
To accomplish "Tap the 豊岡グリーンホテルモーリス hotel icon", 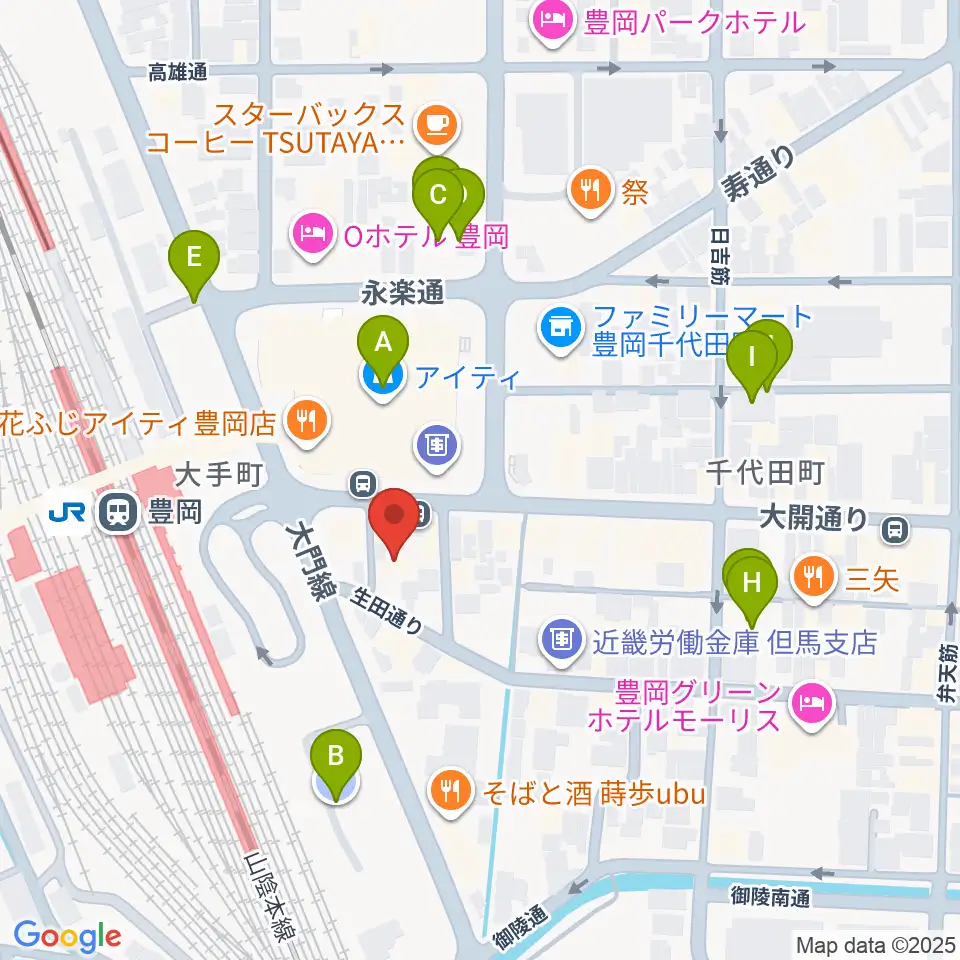I will point(813,703).
